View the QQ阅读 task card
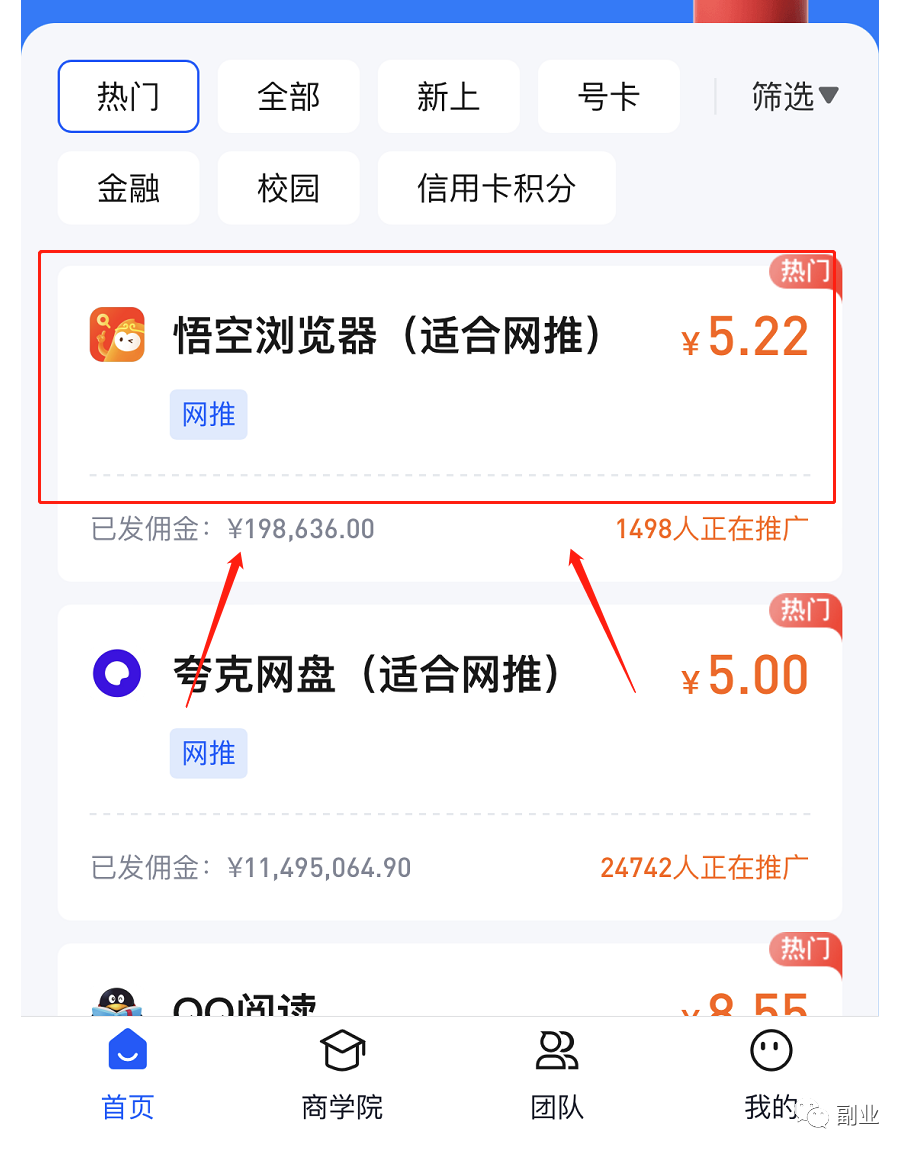The image size is (909, 1155). pos(450,990)
